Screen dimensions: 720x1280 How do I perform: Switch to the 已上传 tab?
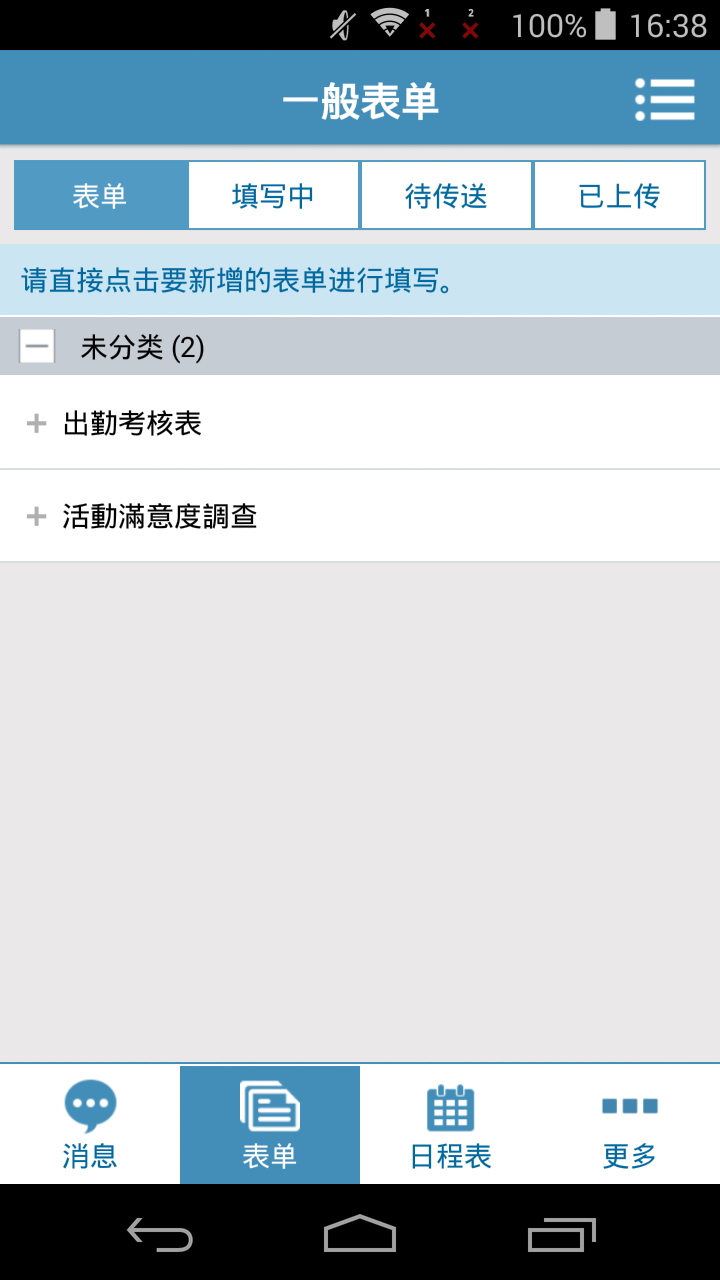(x=619, y=195)
